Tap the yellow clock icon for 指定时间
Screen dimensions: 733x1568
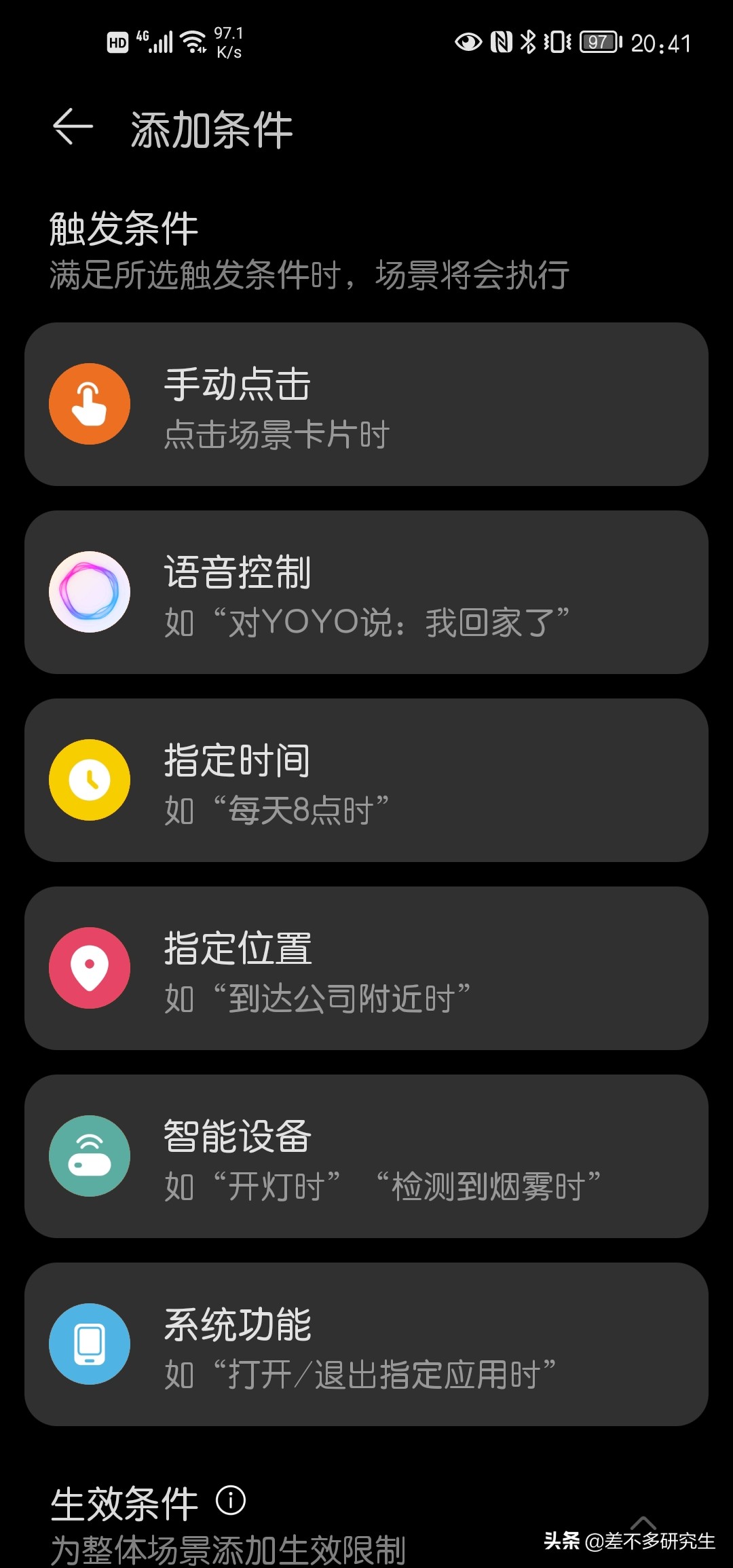(x=89, y=779)
